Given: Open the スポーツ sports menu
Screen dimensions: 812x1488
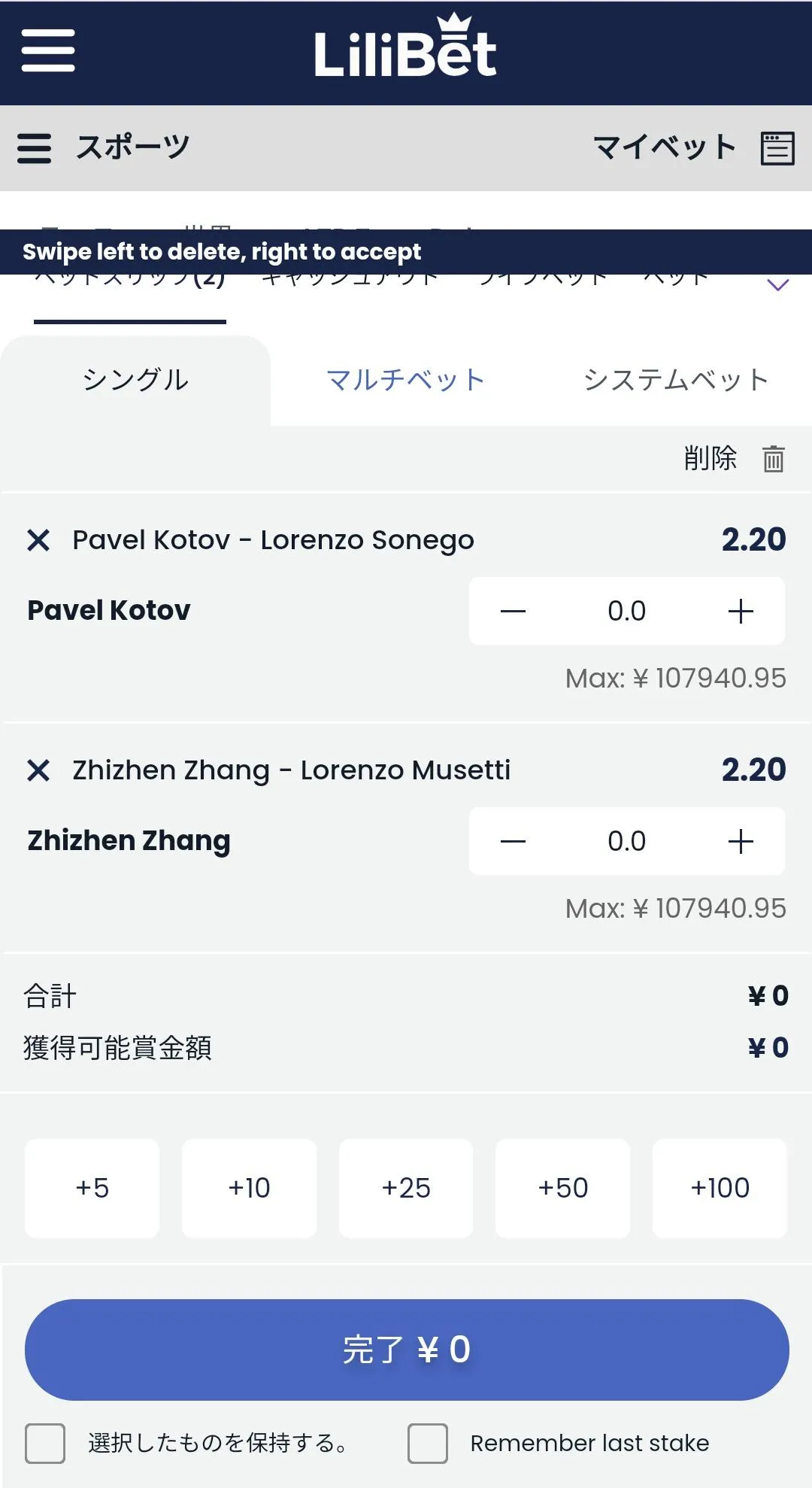Looking at the screenshot, I should (104, 147).
